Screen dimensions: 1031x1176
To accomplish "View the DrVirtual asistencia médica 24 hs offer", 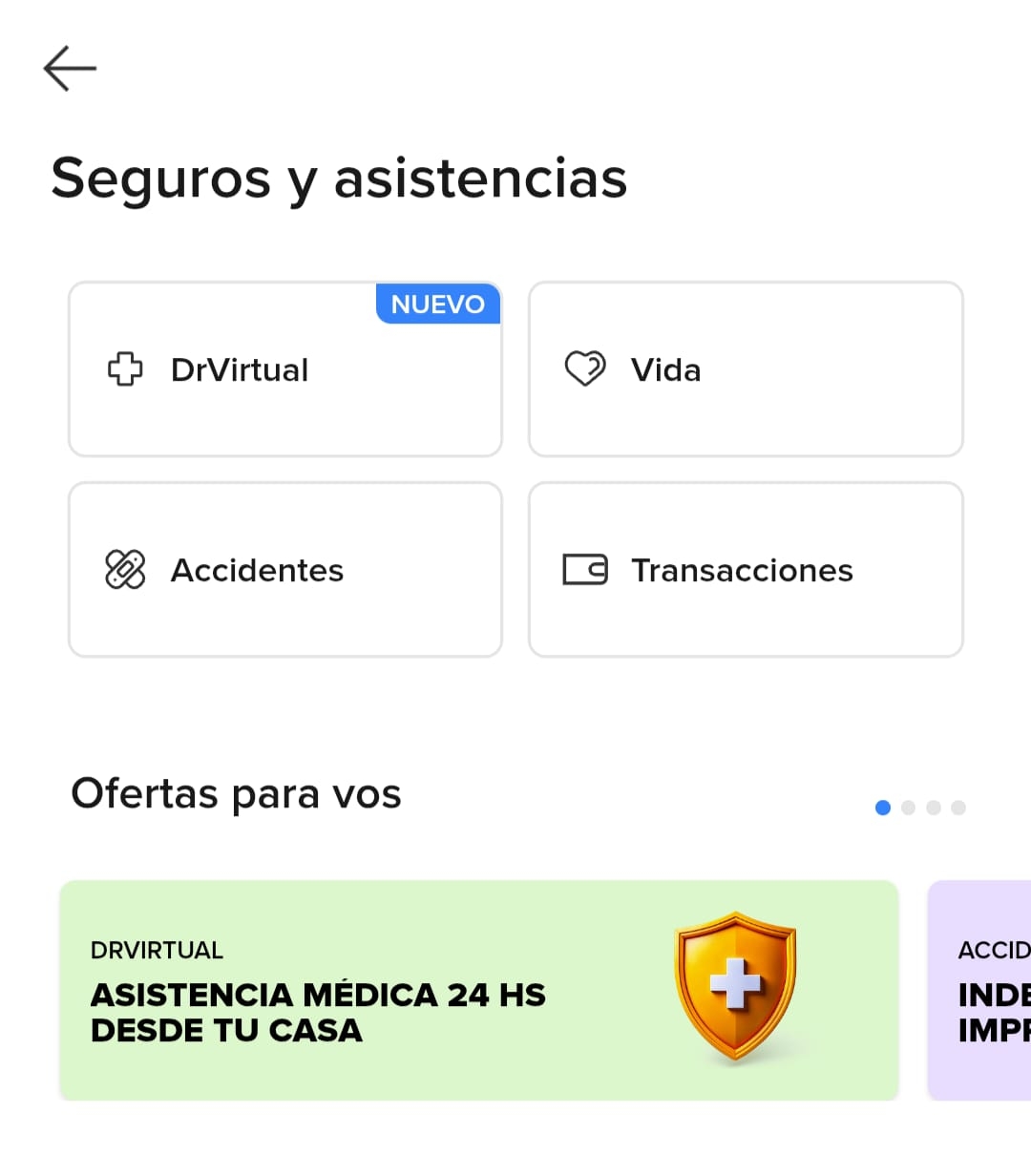I will pyautogui.click(x=478, y=990).
